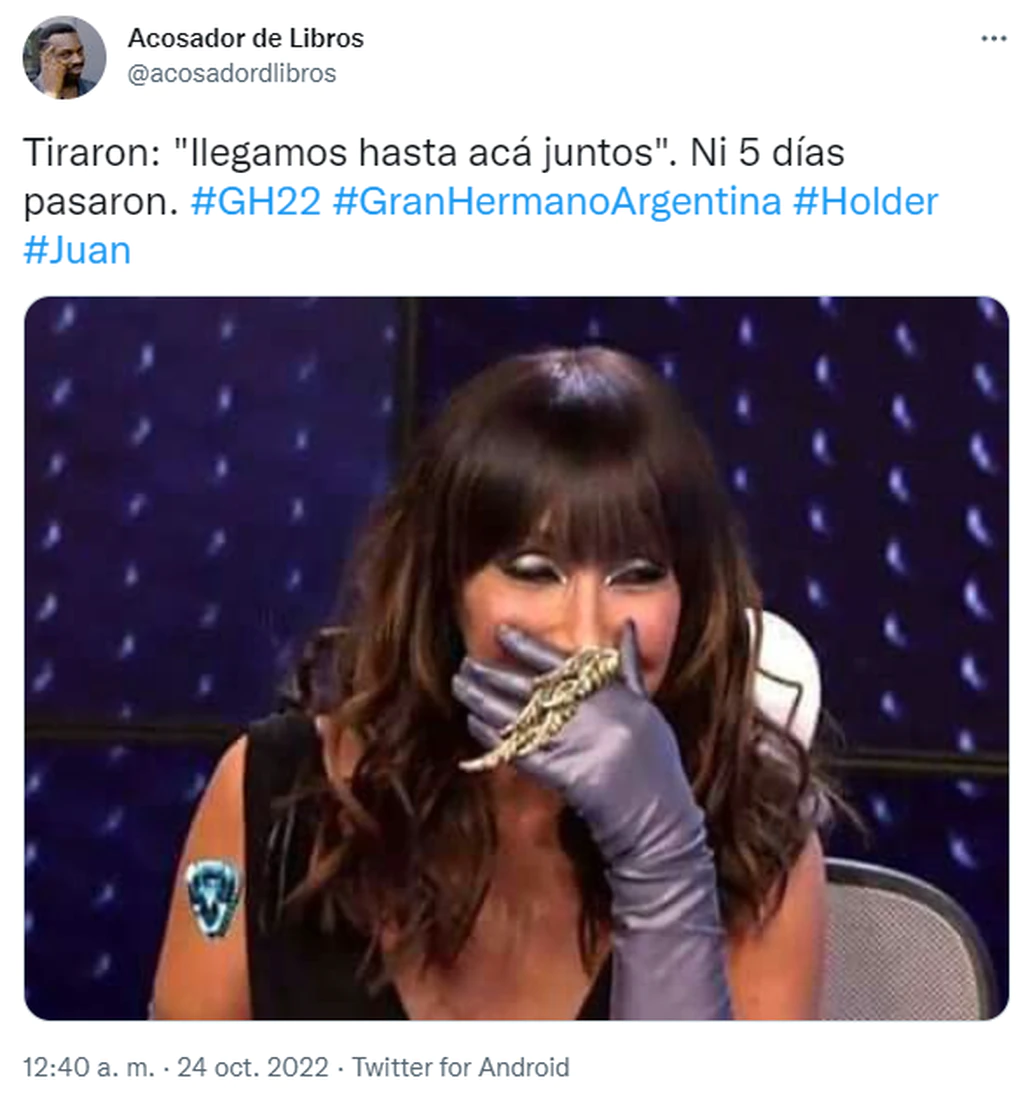Open the #GH22 hashtag

pos(255,202)
